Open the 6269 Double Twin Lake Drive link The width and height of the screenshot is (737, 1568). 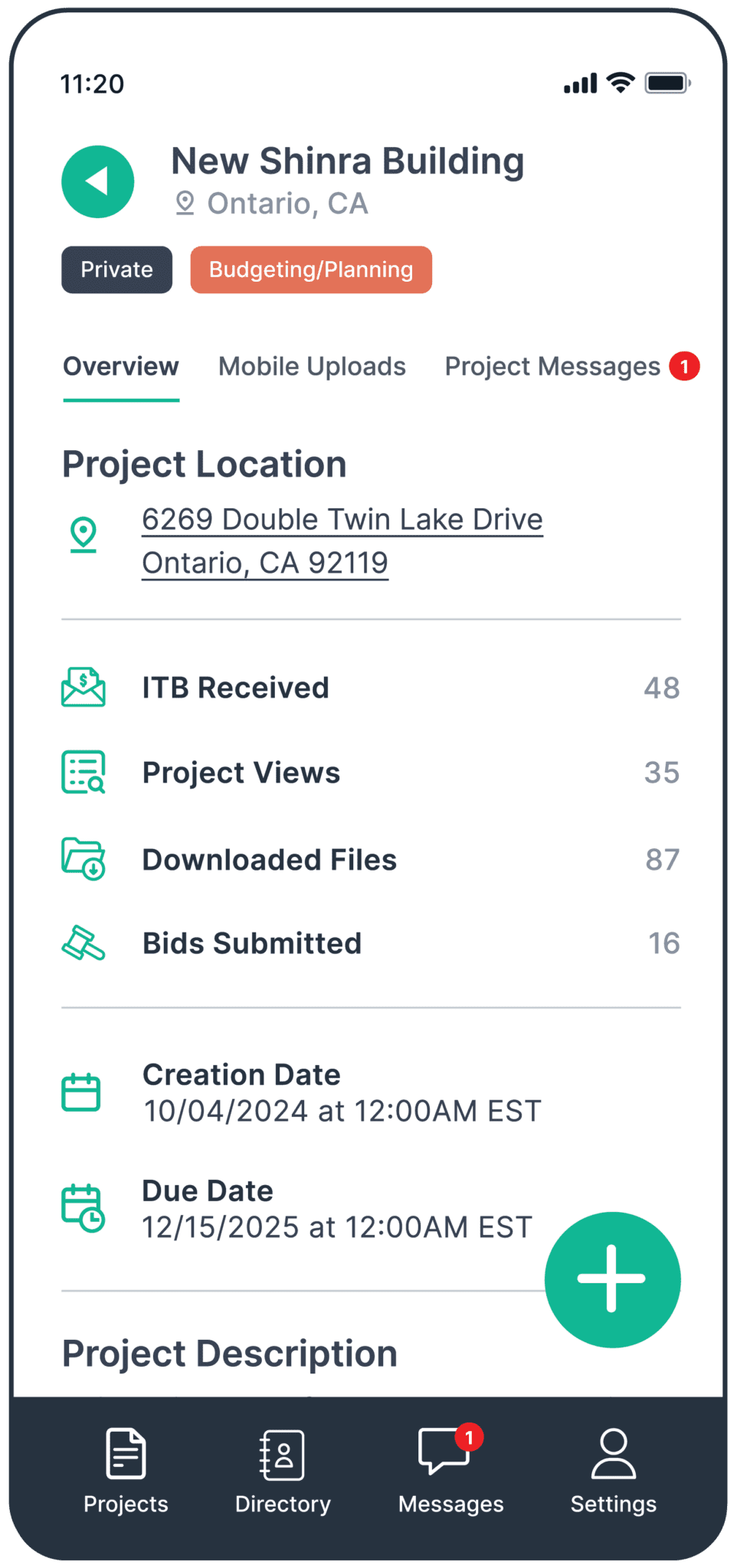click(x=342, y=518)
